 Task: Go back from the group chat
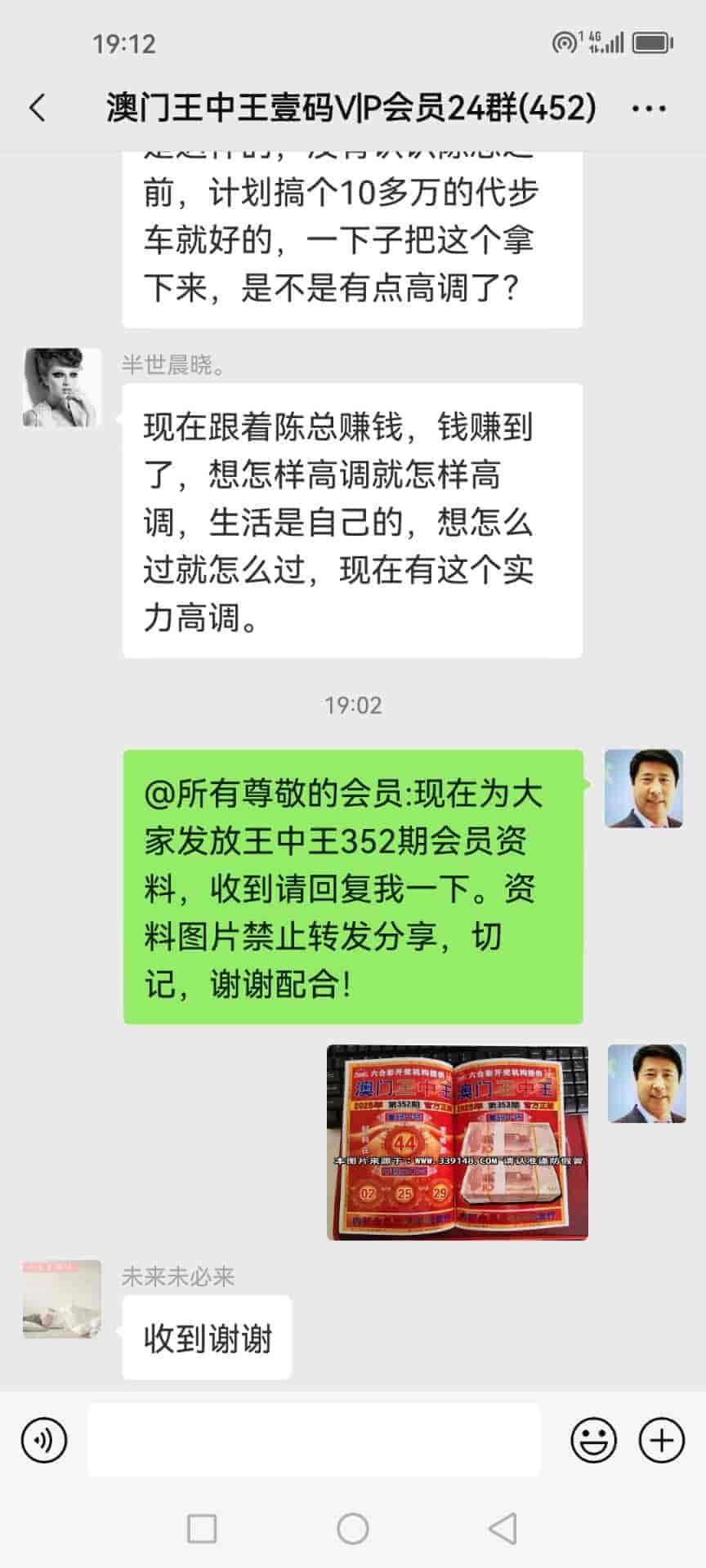tap(38, 108)
